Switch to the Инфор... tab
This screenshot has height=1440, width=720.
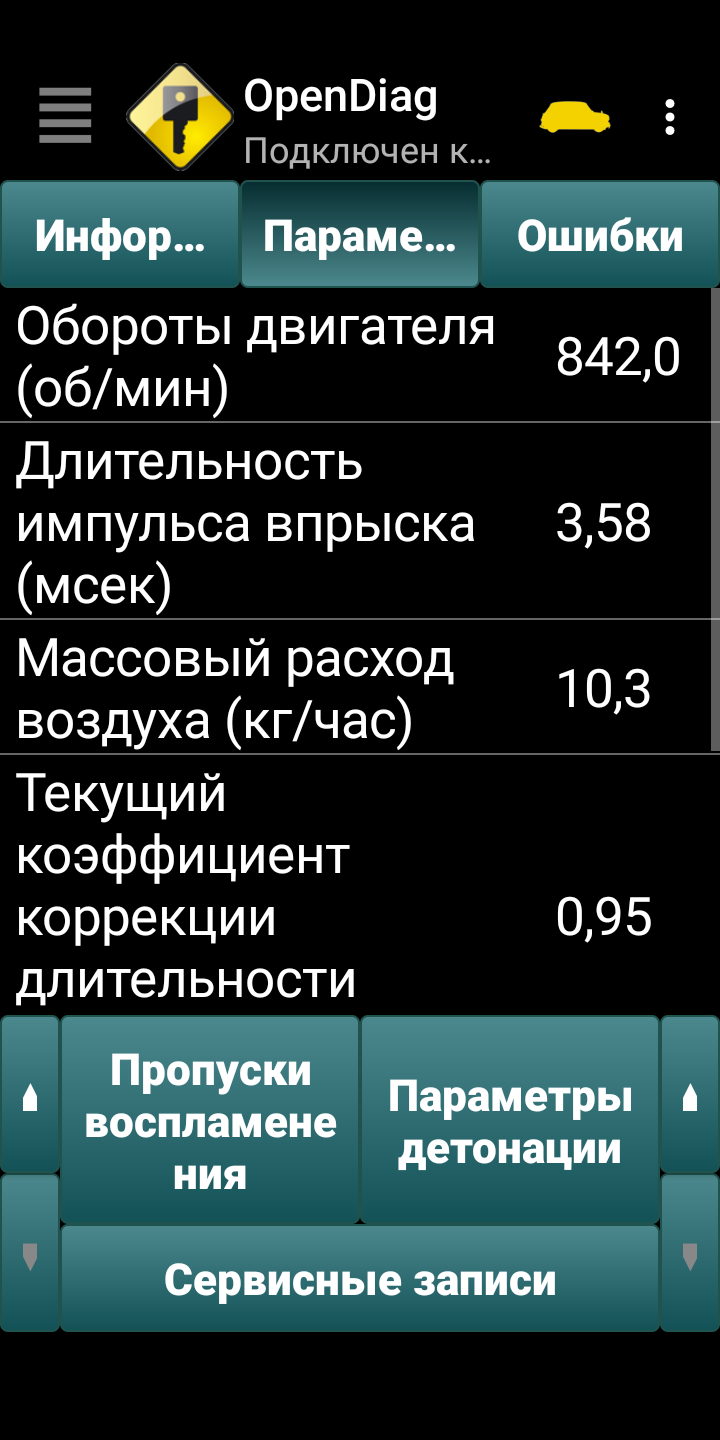pyautogui.click(x=120, y=235)
